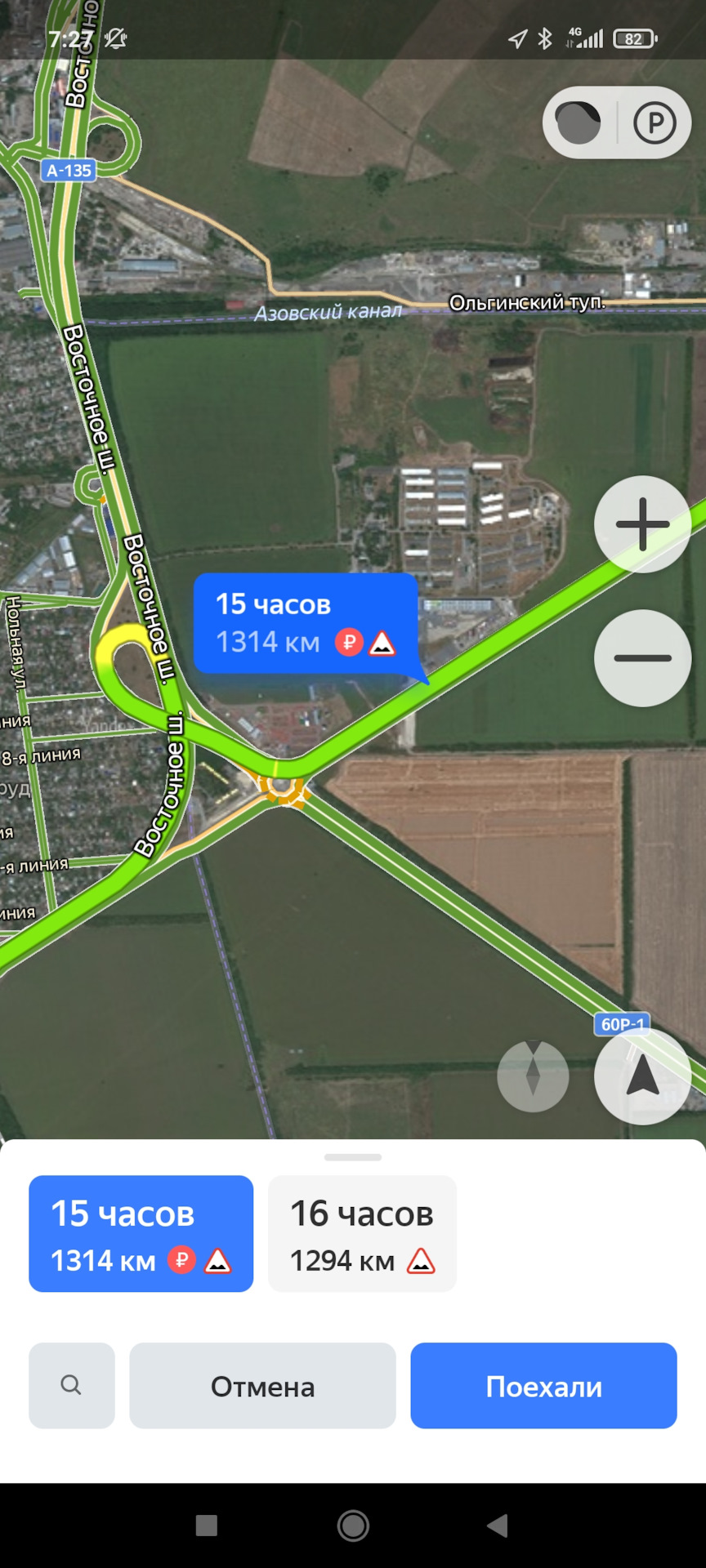Screen dimensions: 706x1568
Task: Select the 15 часов 1314 км route card
Action: coord(141,1233)
